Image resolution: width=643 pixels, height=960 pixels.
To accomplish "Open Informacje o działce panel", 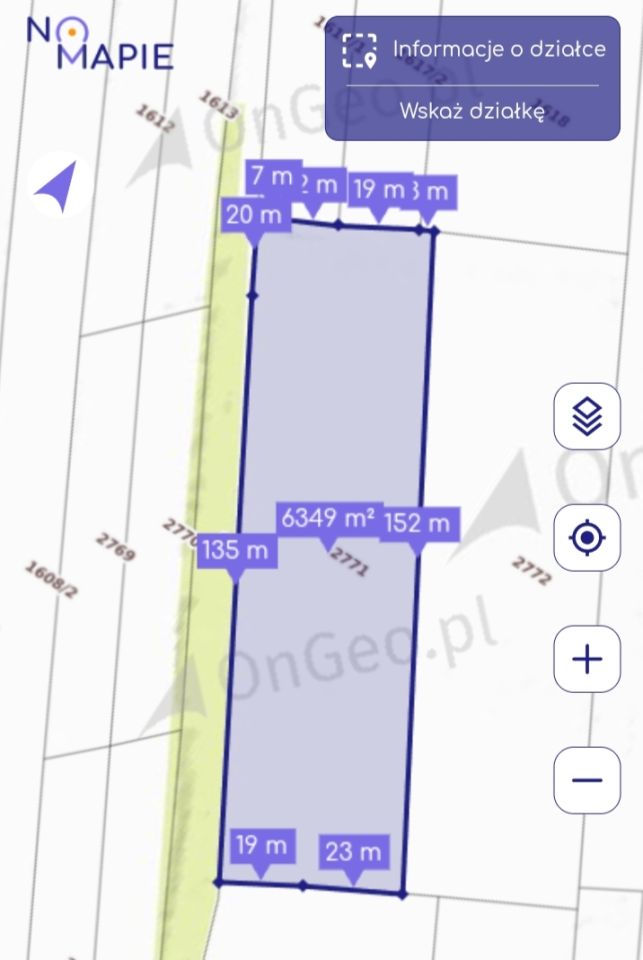I will pos(473,50).
